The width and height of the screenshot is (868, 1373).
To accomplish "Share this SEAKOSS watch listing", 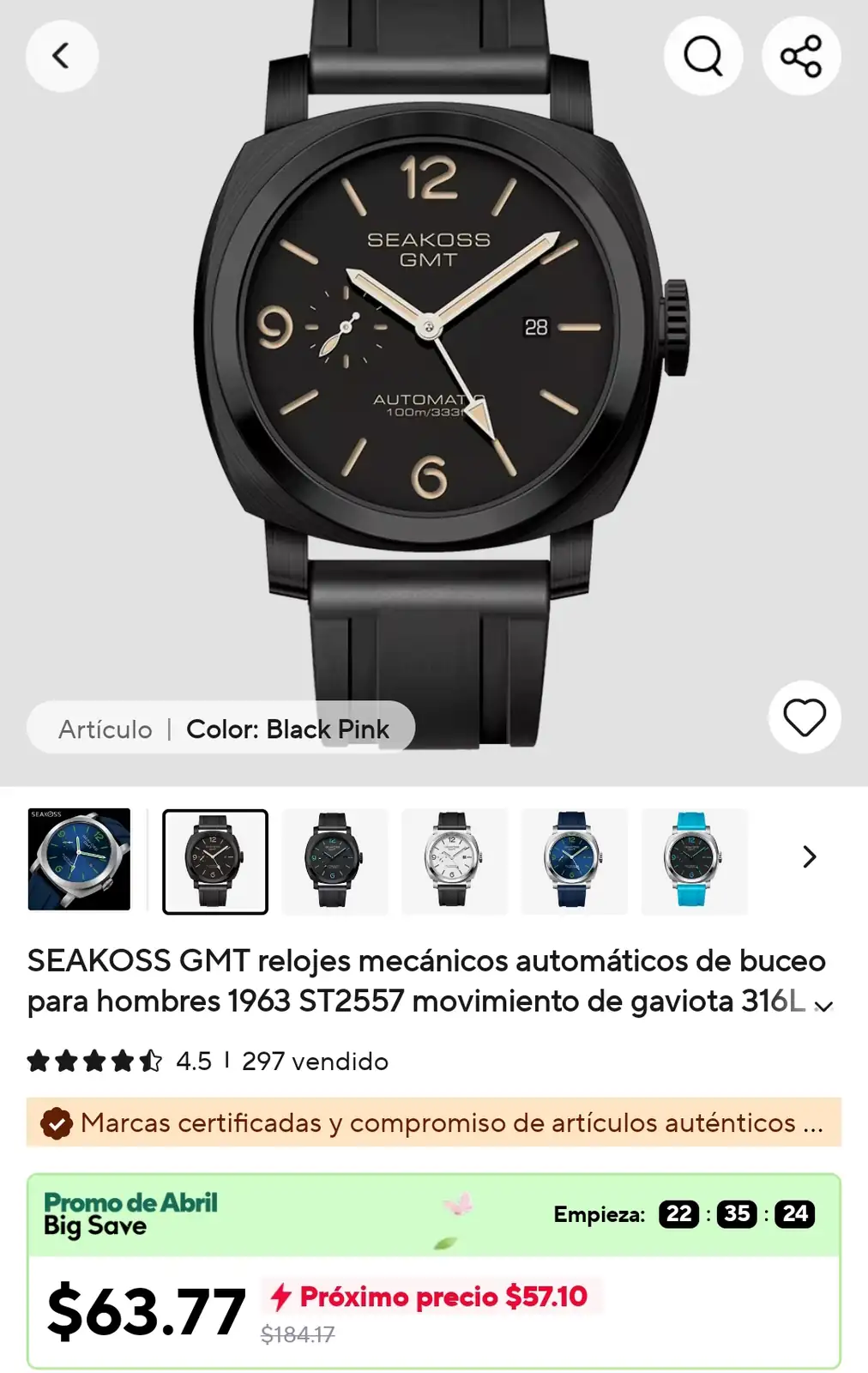I will pos(801,57).
